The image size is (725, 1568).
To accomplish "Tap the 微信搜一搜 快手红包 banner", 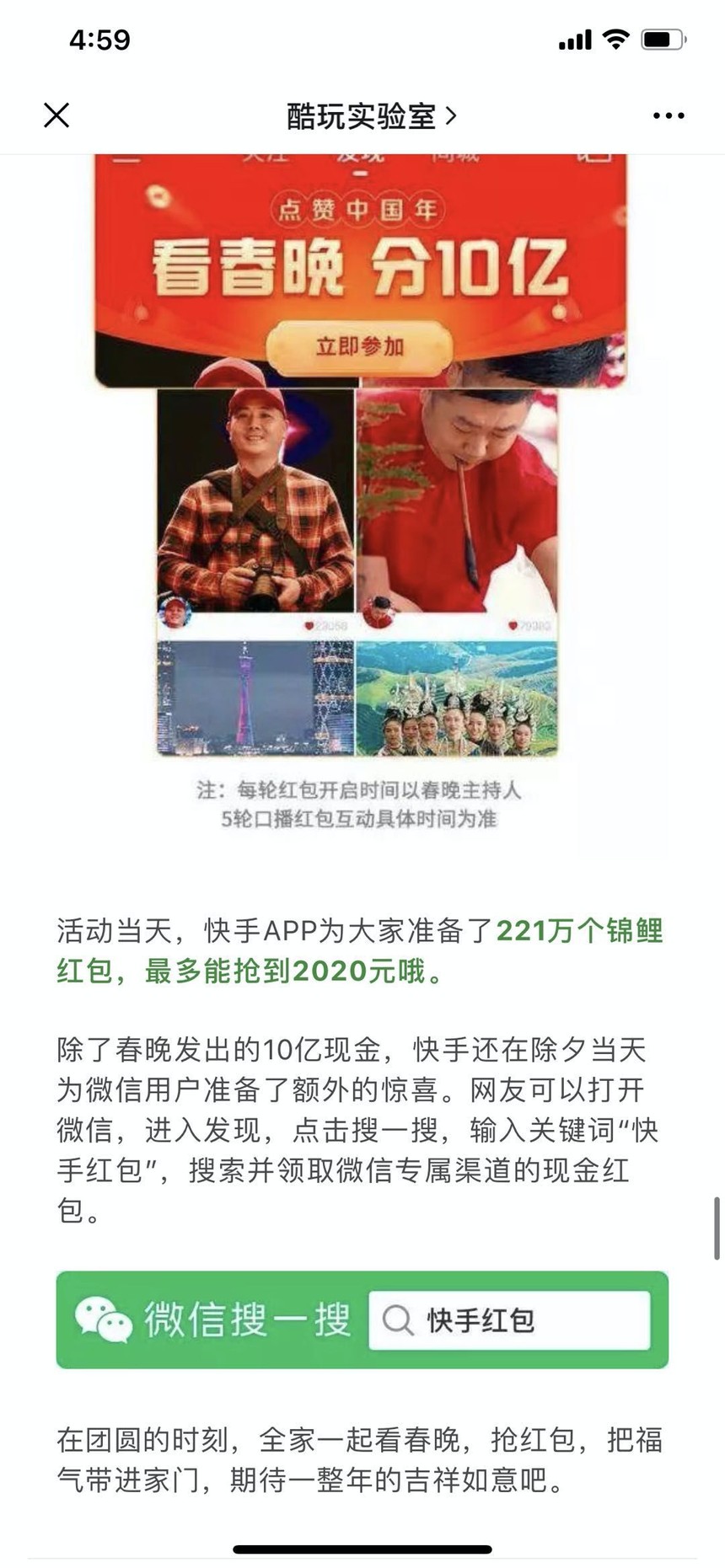I will tap(362, 1319).
